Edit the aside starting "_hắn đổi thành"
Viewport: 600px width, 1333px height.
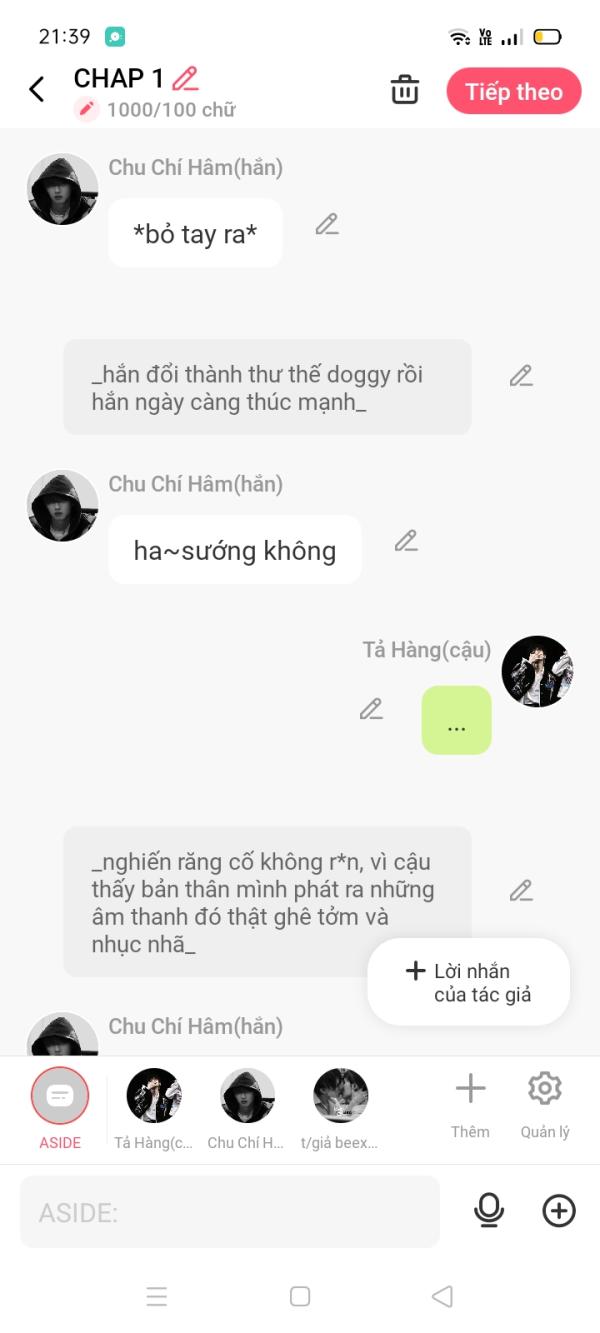(x=521, y=376)
